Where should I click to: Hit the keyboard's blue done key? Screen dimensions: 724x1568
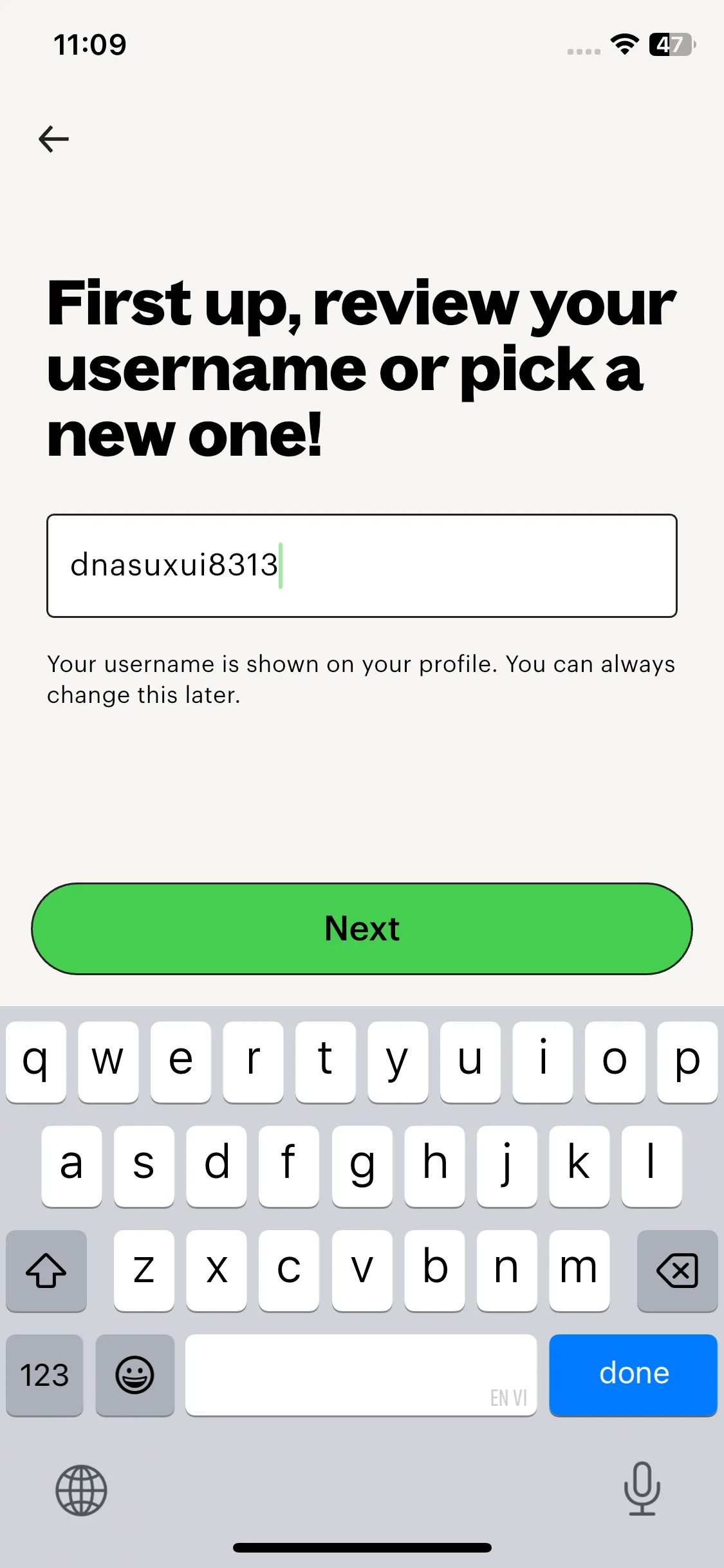pyautogui.click(x=633, y=1374)
